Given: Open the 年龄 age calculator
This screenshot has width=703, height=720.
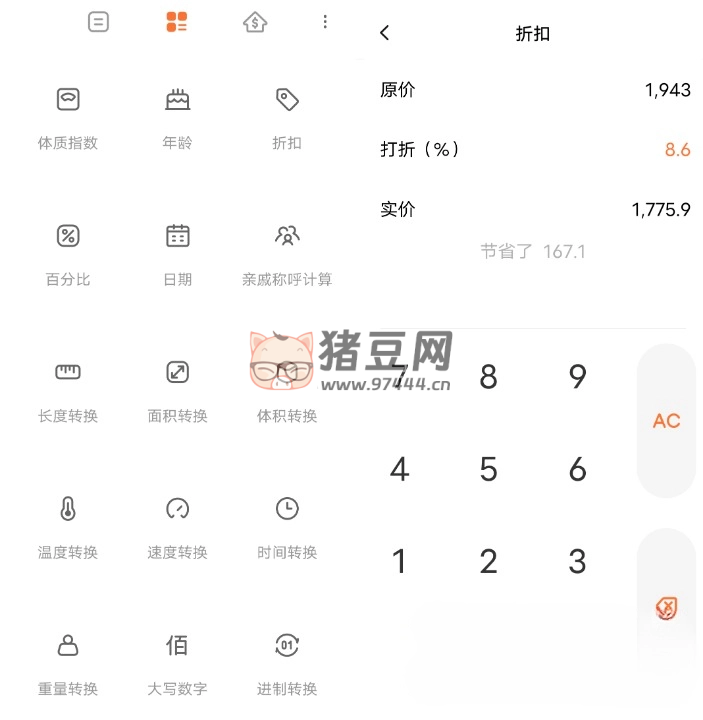Looking at the screenshot, I should [177, 115].
